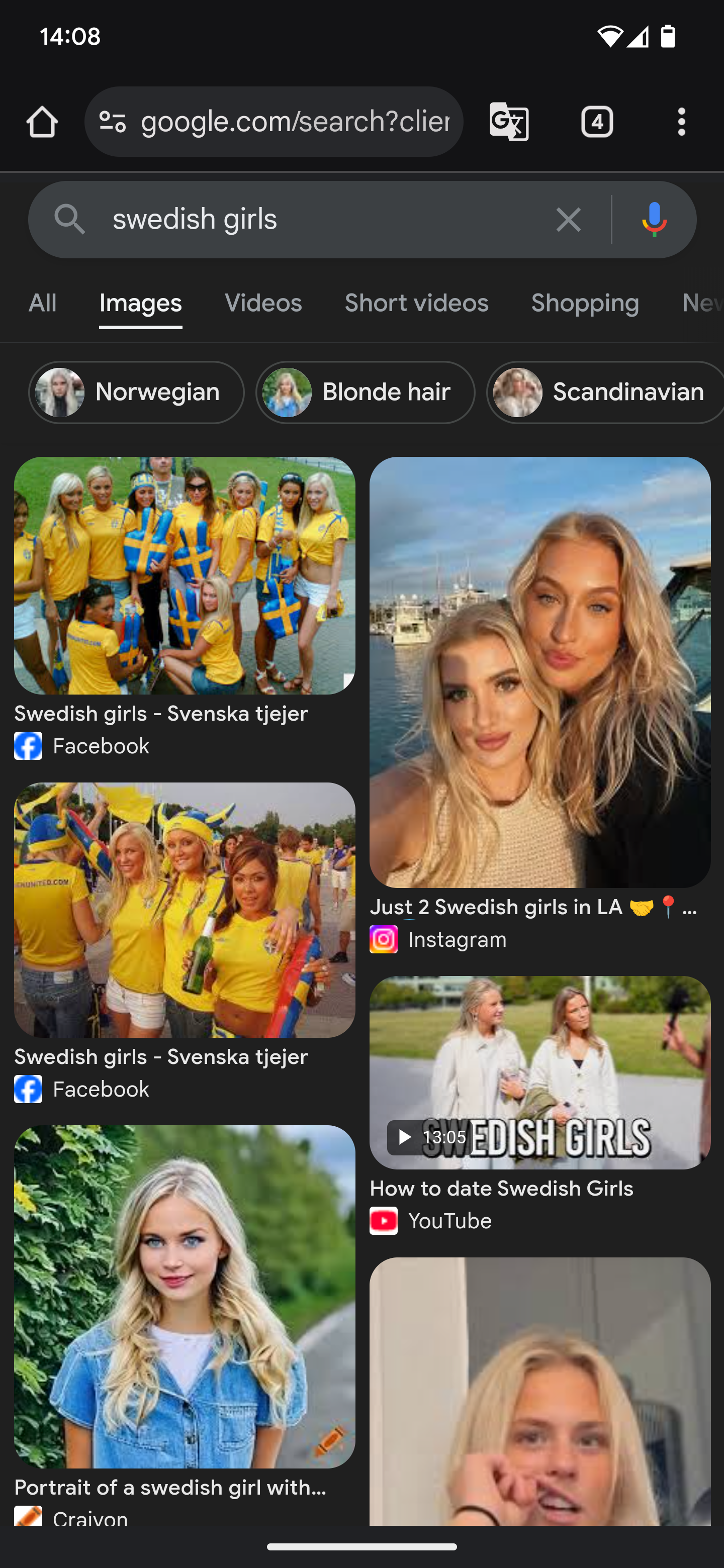
Task: Switch to the Videos tab
Action: 263,303
